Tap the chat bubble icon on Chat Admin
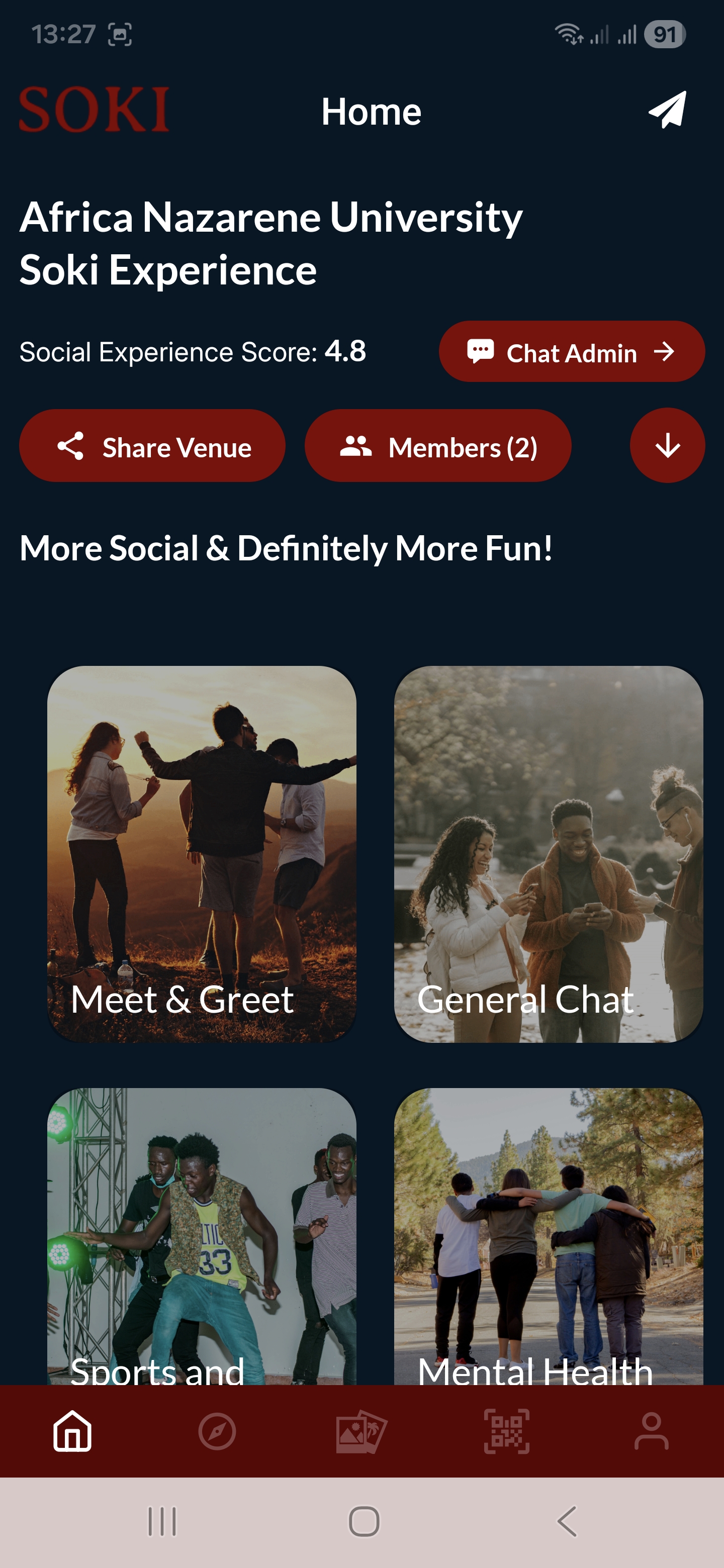The width and height of the screenshot is (724, 1568). pyautogui.click(x=481, y=351)
